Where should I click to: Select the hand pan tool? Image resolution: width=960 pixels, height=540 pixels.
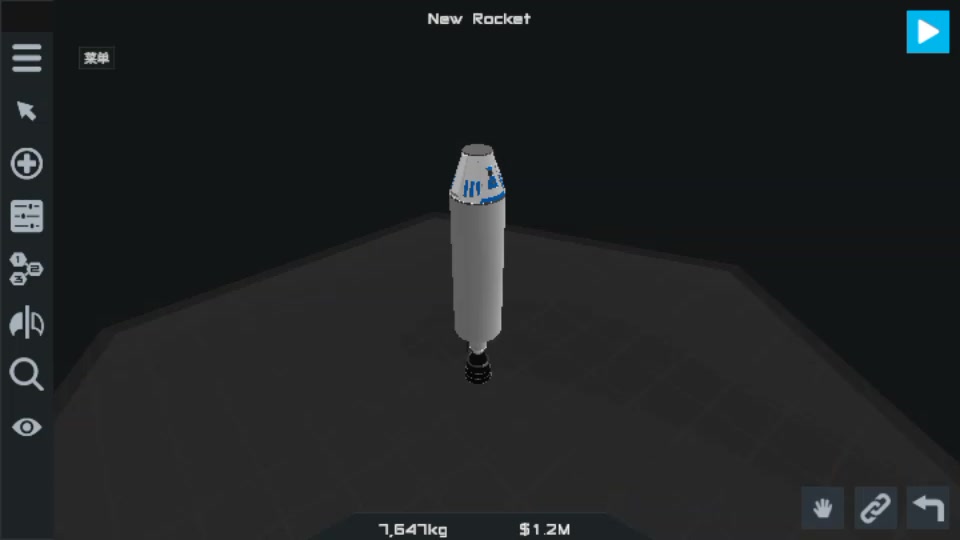(823, 509)
